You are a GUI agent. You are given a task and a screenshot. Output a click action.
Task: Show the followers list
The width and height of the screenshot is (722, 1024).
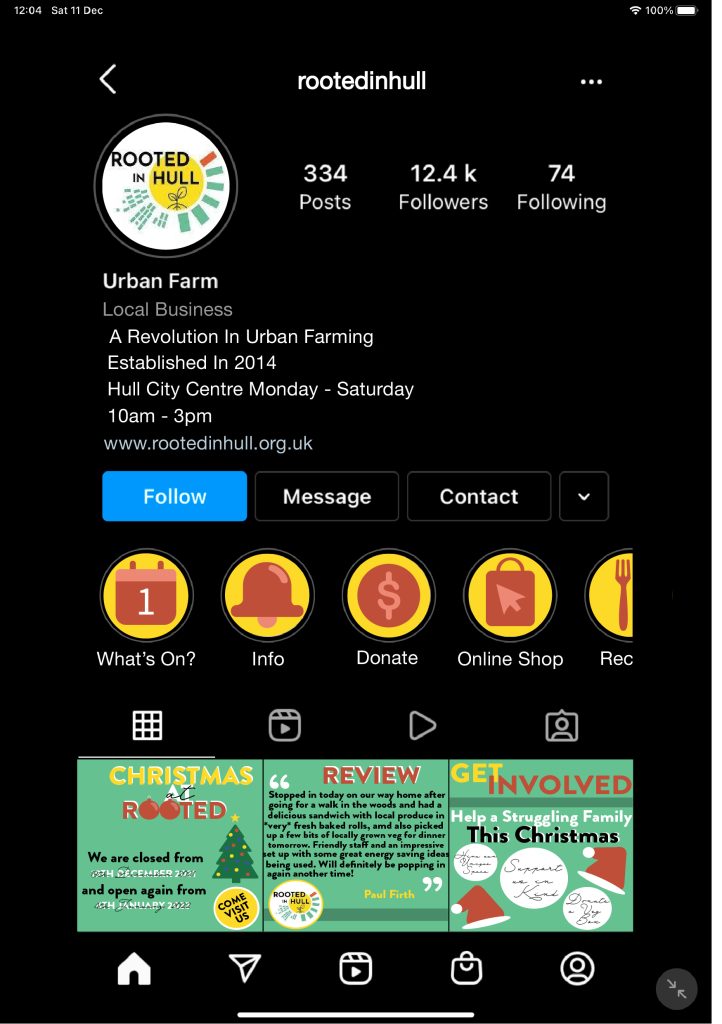click(443, 187)
